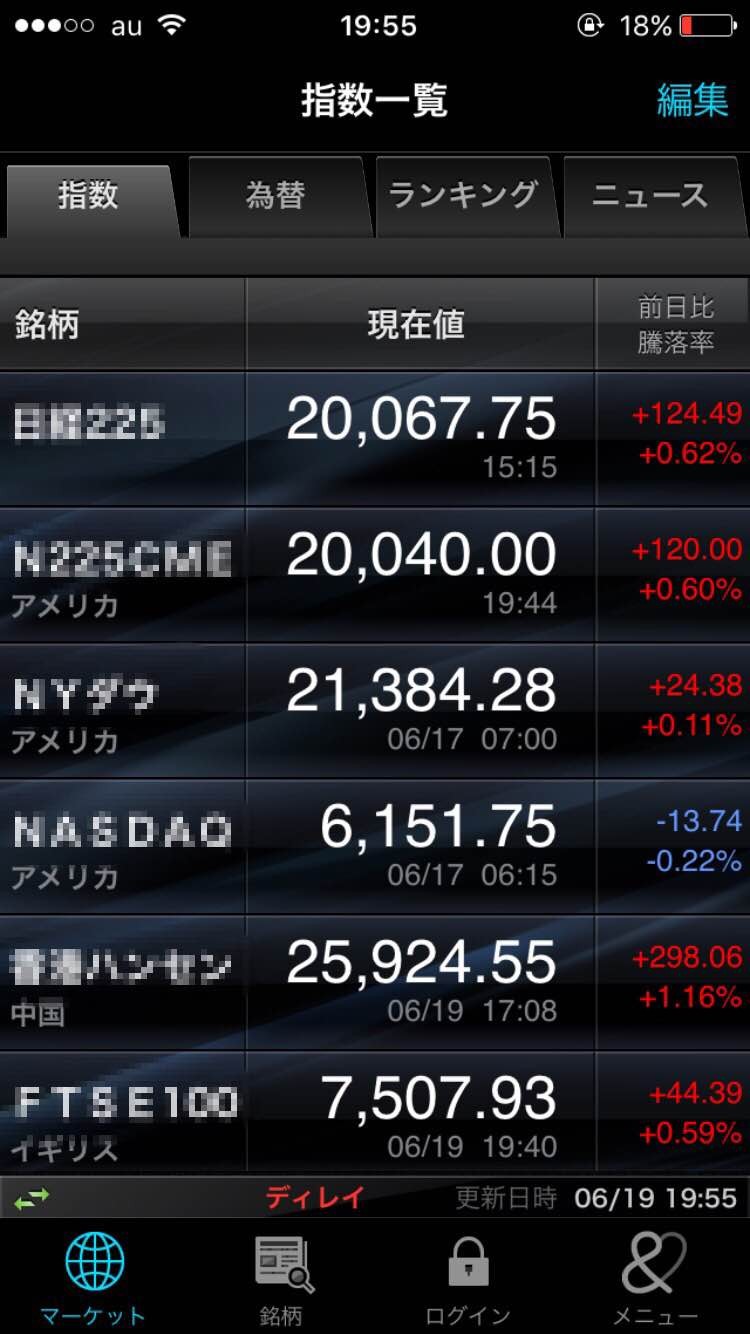Tap the 編集 edit button
This screenshot has height=1334, width=750.
click(x=692, y=100)
